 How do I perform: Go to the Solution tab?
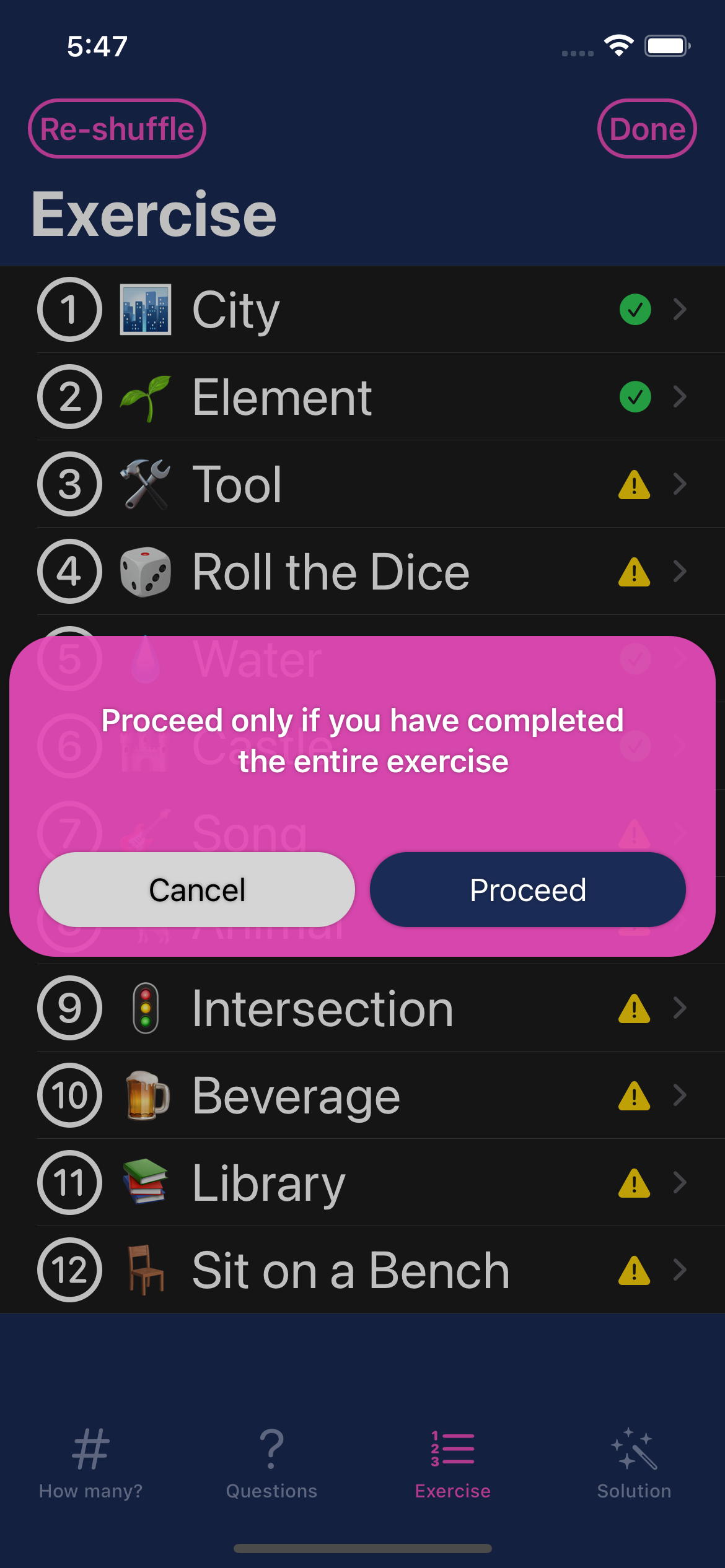click(634, 1463)
